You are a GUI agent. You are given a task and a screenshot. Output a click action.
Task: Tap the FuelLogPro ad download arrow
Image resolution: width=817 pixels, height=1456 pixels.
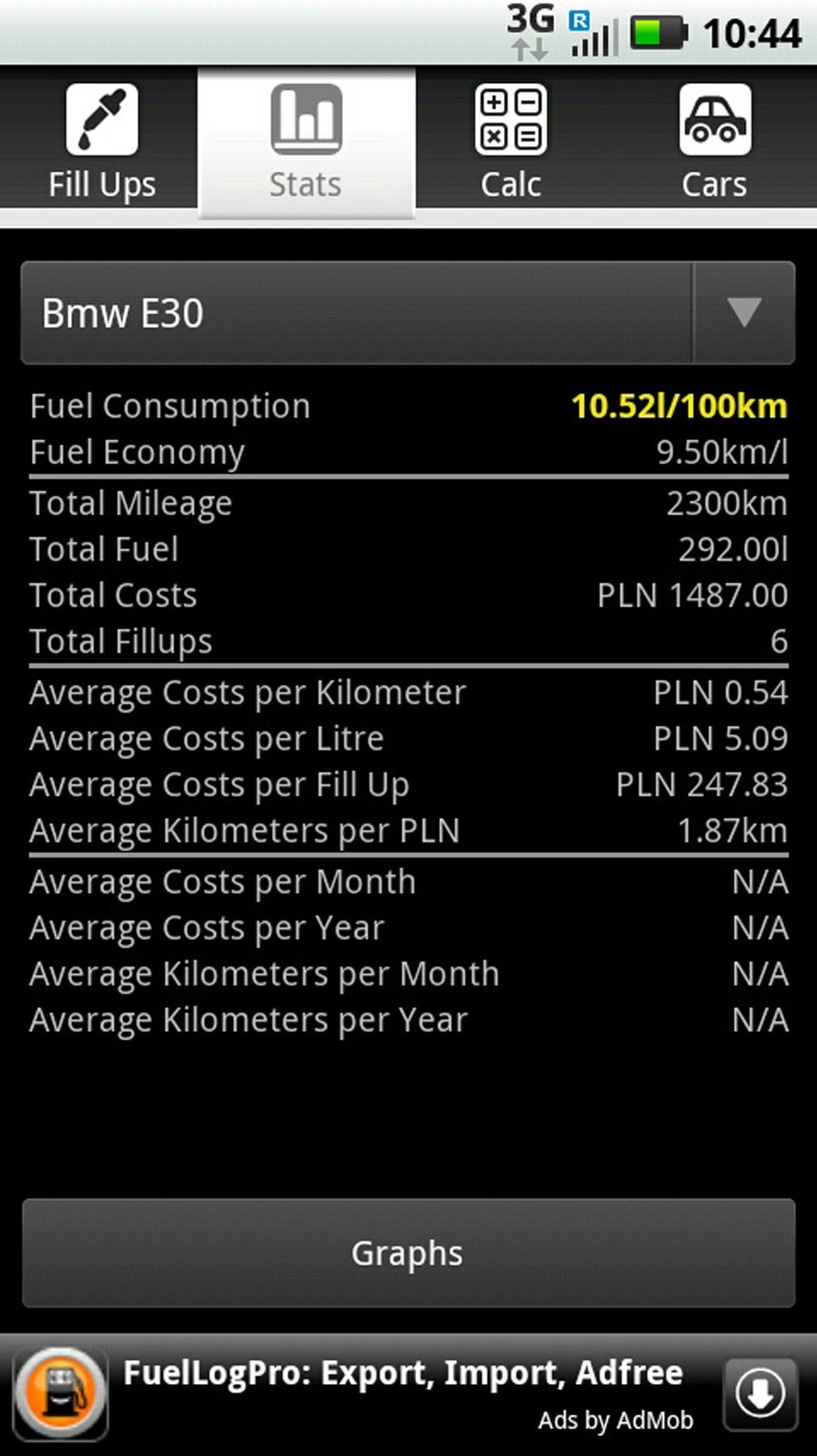click(x=760, y=1393)
